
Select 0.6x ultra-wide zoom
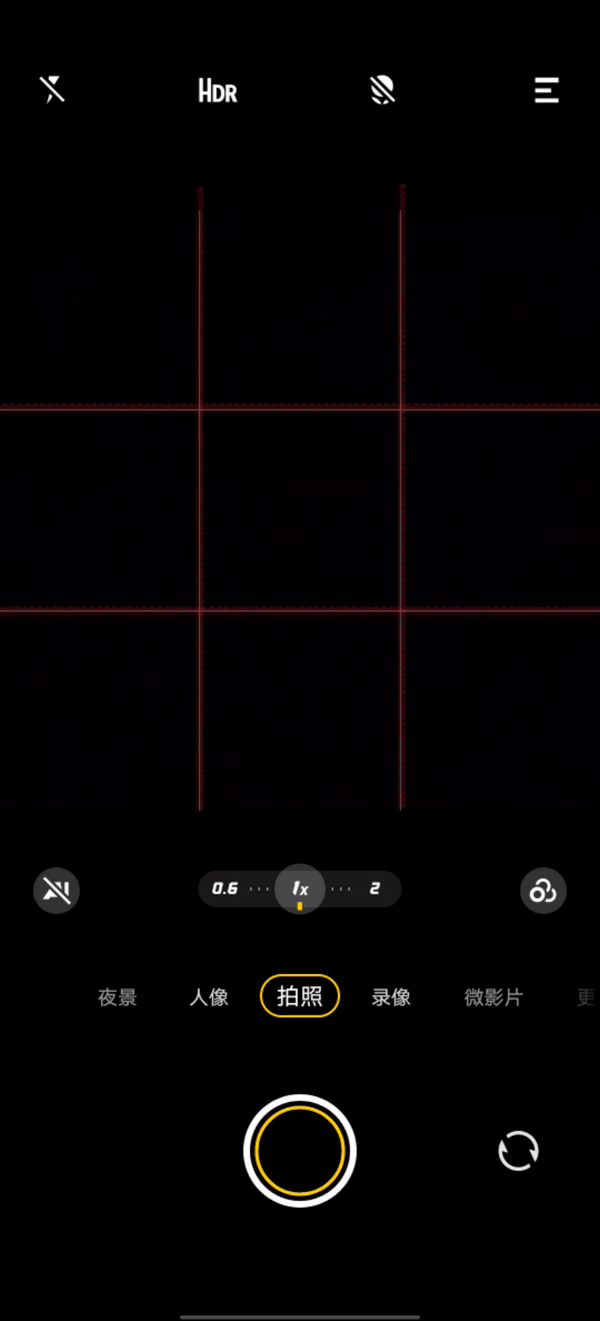coord(225,889)
